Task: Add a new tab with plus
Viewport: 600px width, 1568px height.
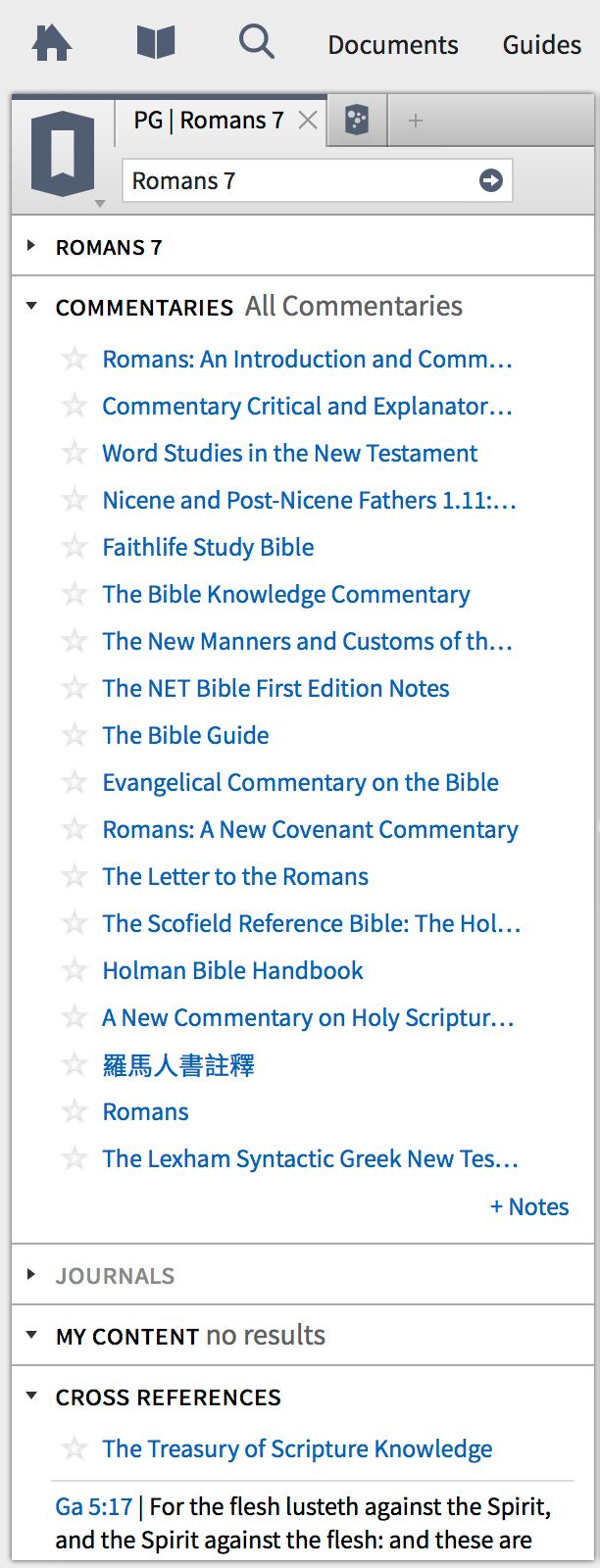Action: point(416,121)
